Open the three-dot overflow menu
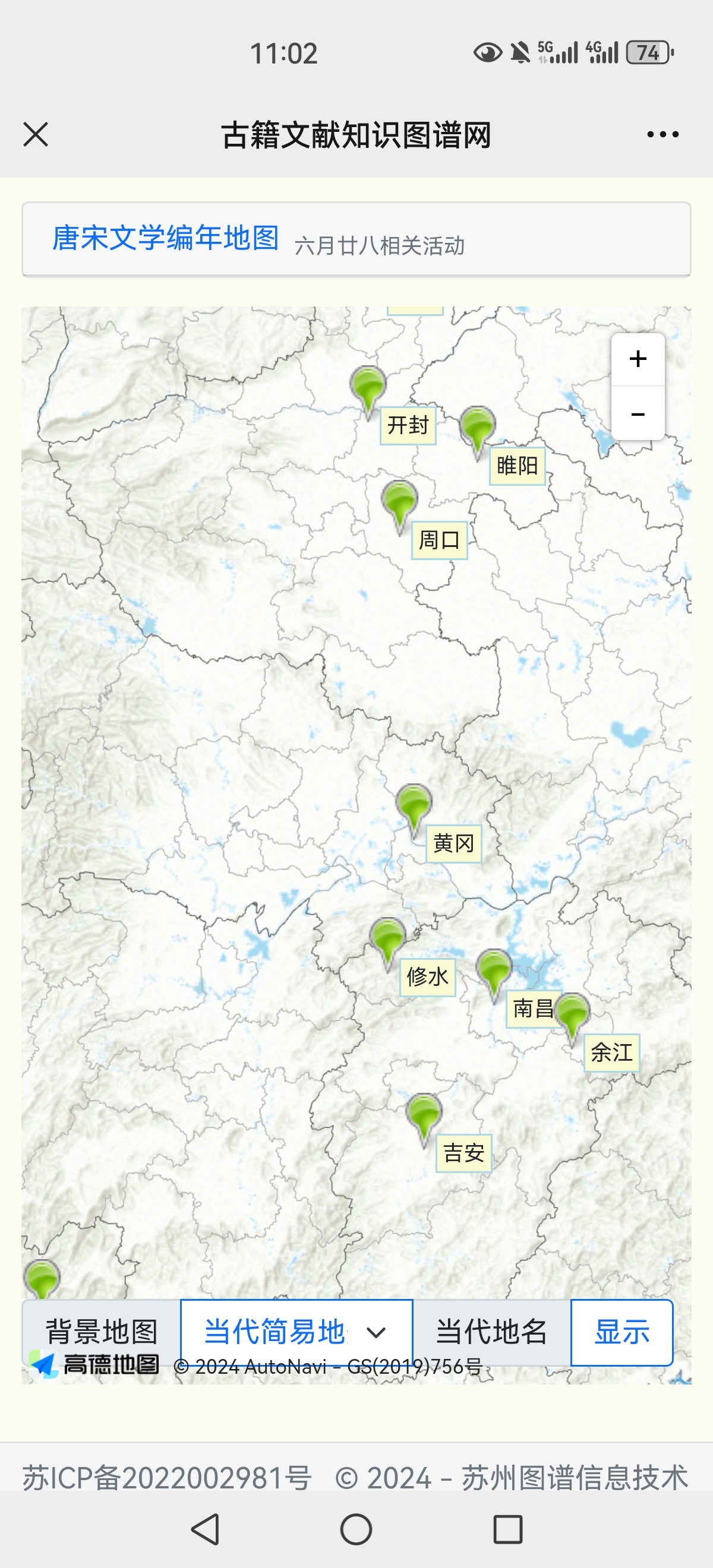Image resolution: width=713 pixels, height=1568 pixels. 662,134
